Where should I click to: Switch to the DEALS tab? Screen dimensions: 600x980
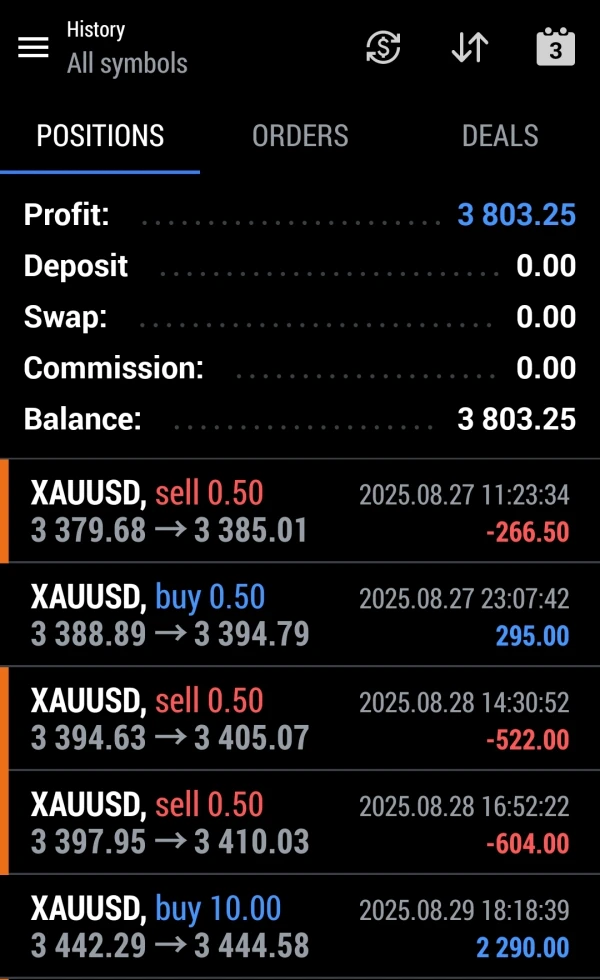tap(500, 136)
